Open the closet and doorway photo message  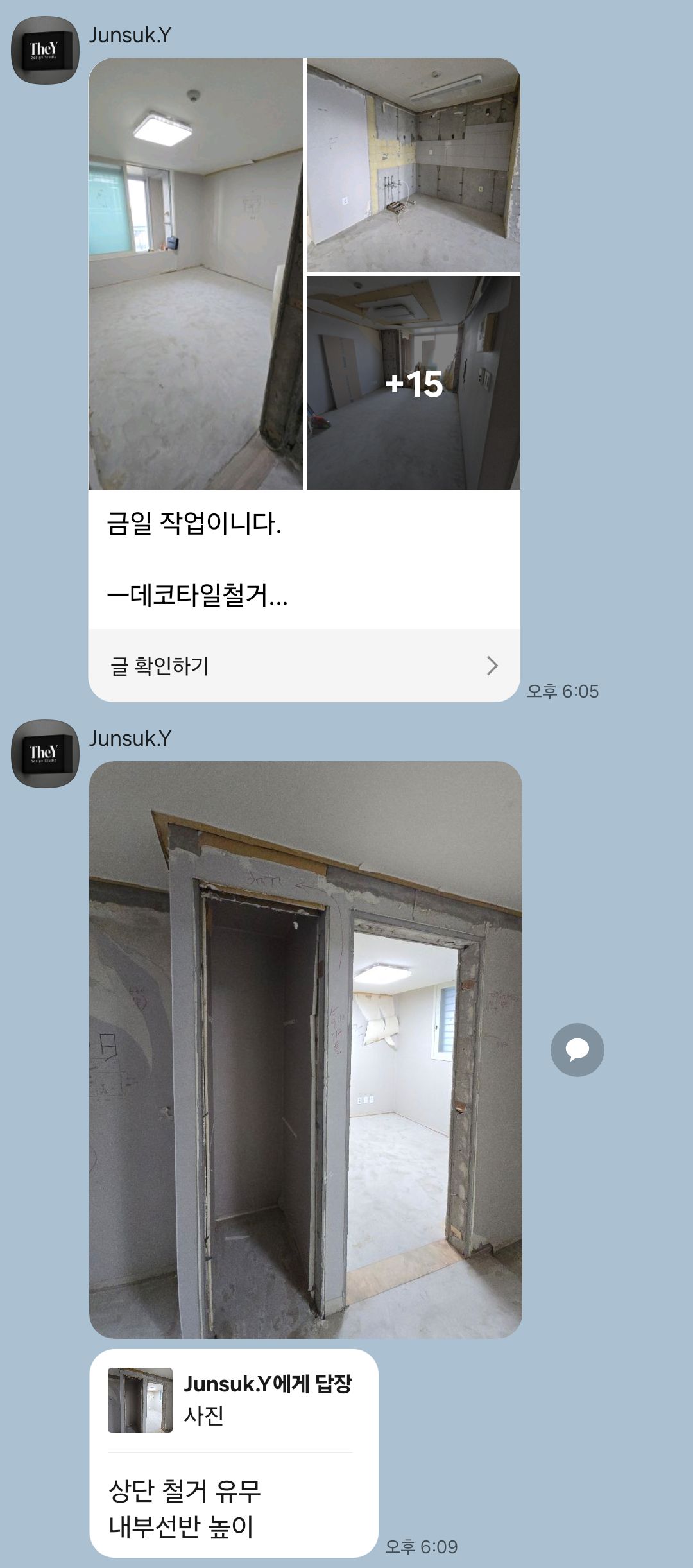[305, 1049]
